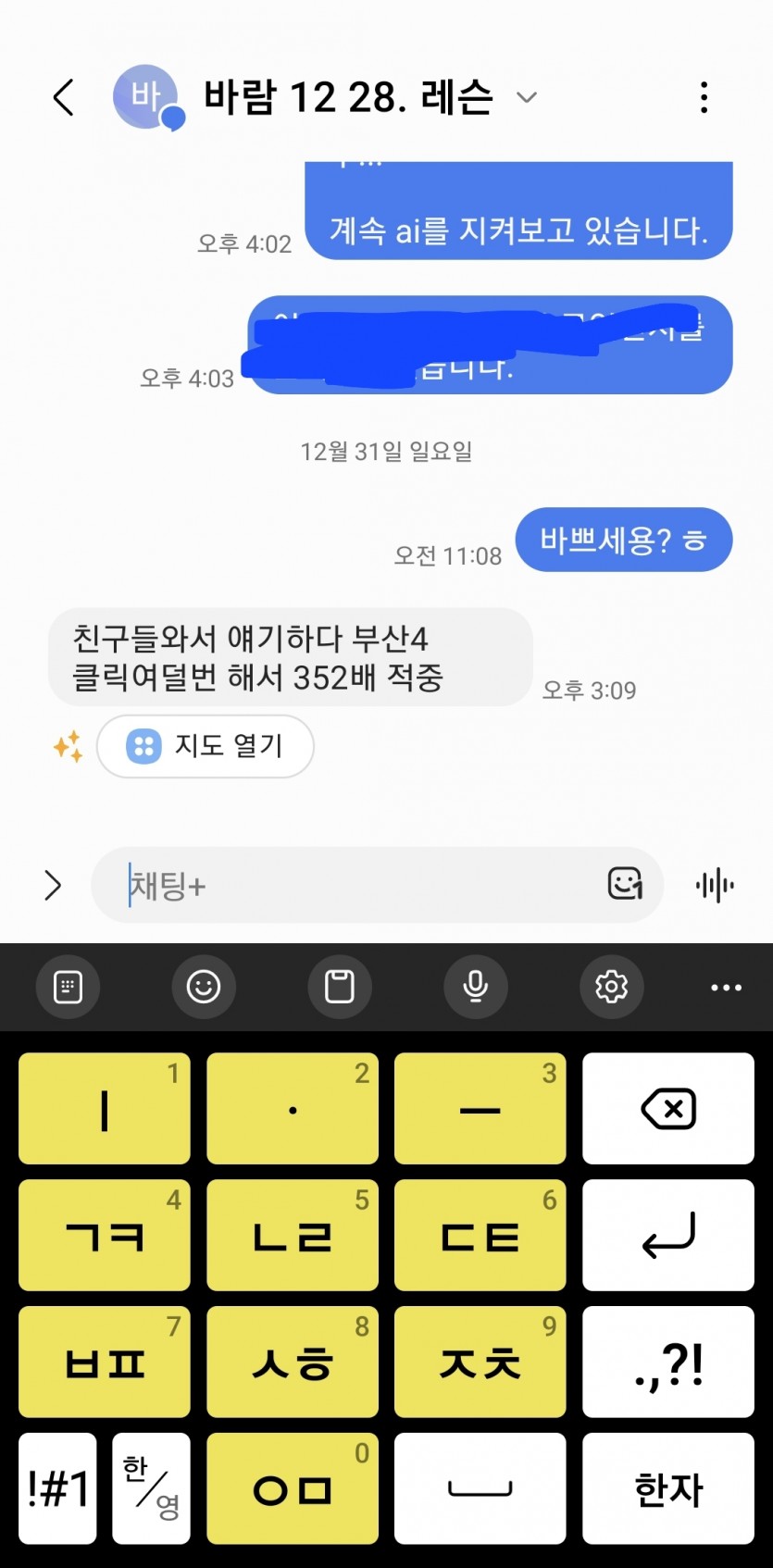The height and width of the screenshot is (1568, 773).
Task: Switch keyboard language with 한/영 key
Action: 151,1488
